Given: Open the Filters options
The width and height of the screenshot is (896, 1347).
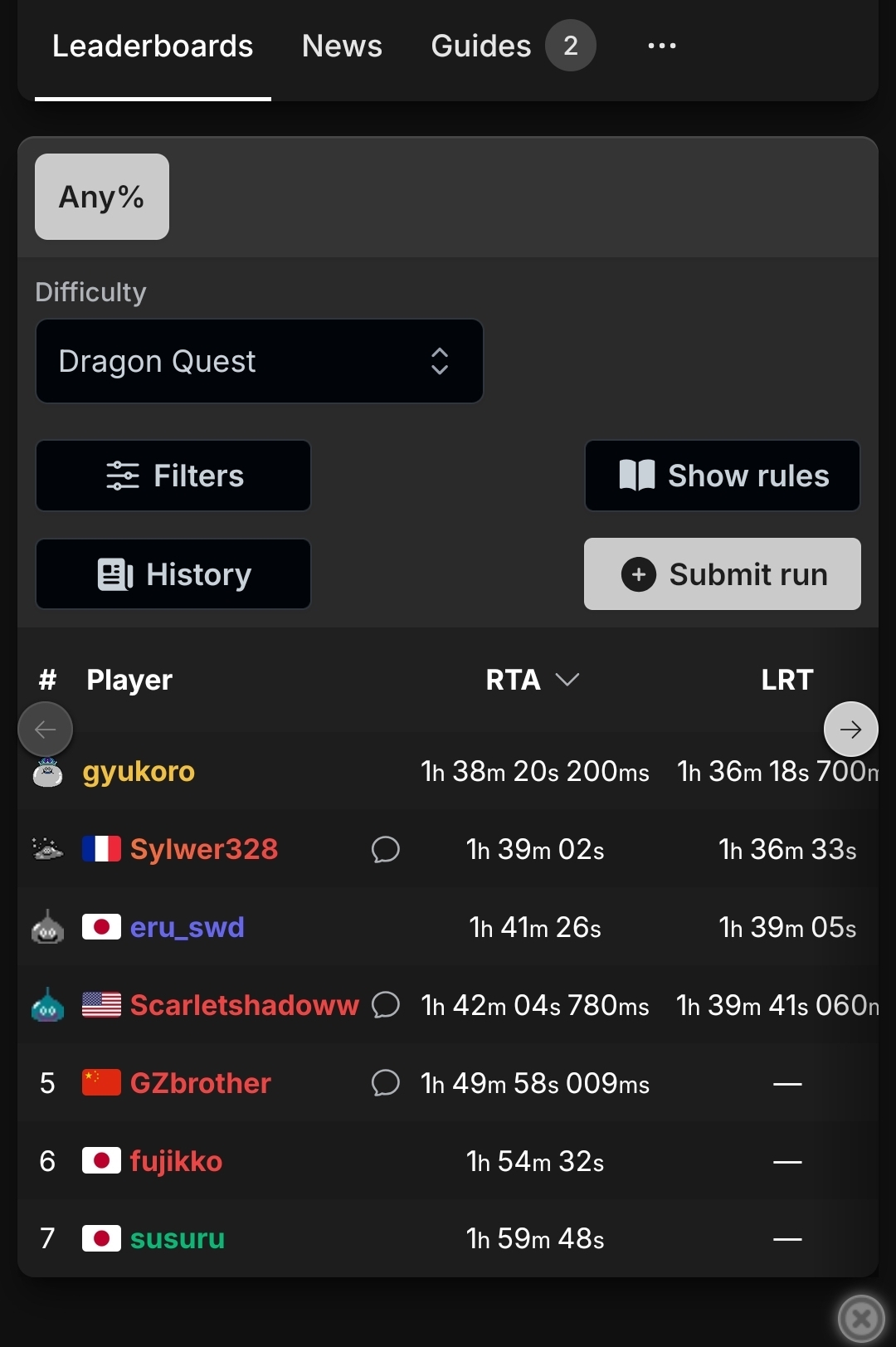Looking at the screenshot, I should click(x=173, y=476).
